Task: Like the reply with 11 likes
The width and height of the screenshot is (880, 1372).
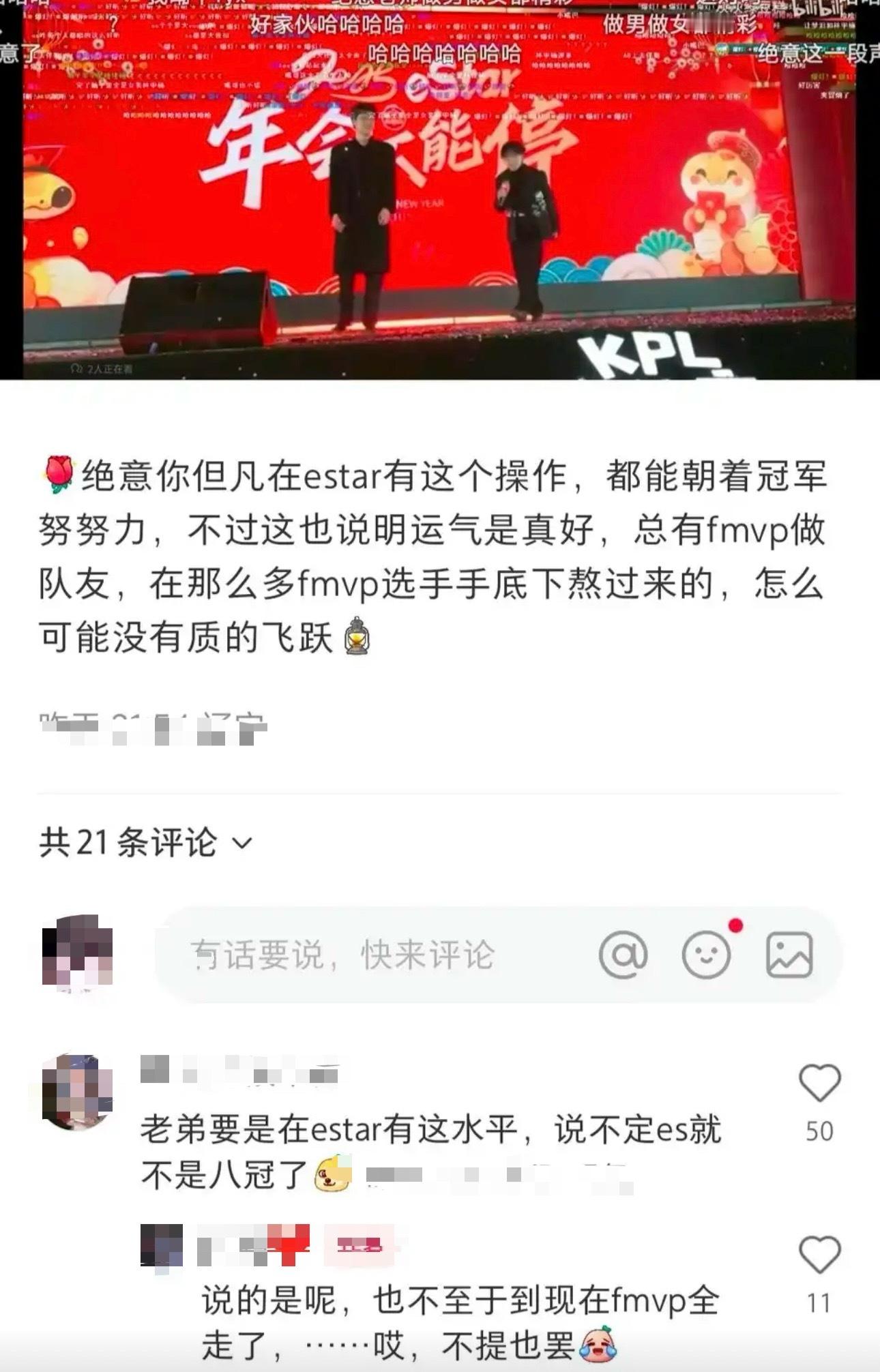Action: pos(819,1255)
